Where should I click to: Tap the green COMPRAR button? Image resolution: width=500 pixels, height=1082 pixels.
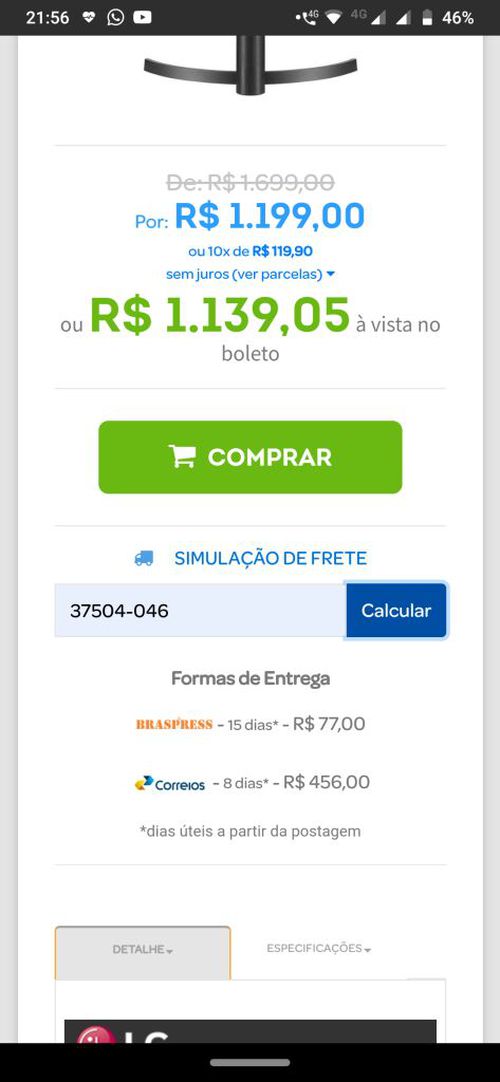click(250, 457)
